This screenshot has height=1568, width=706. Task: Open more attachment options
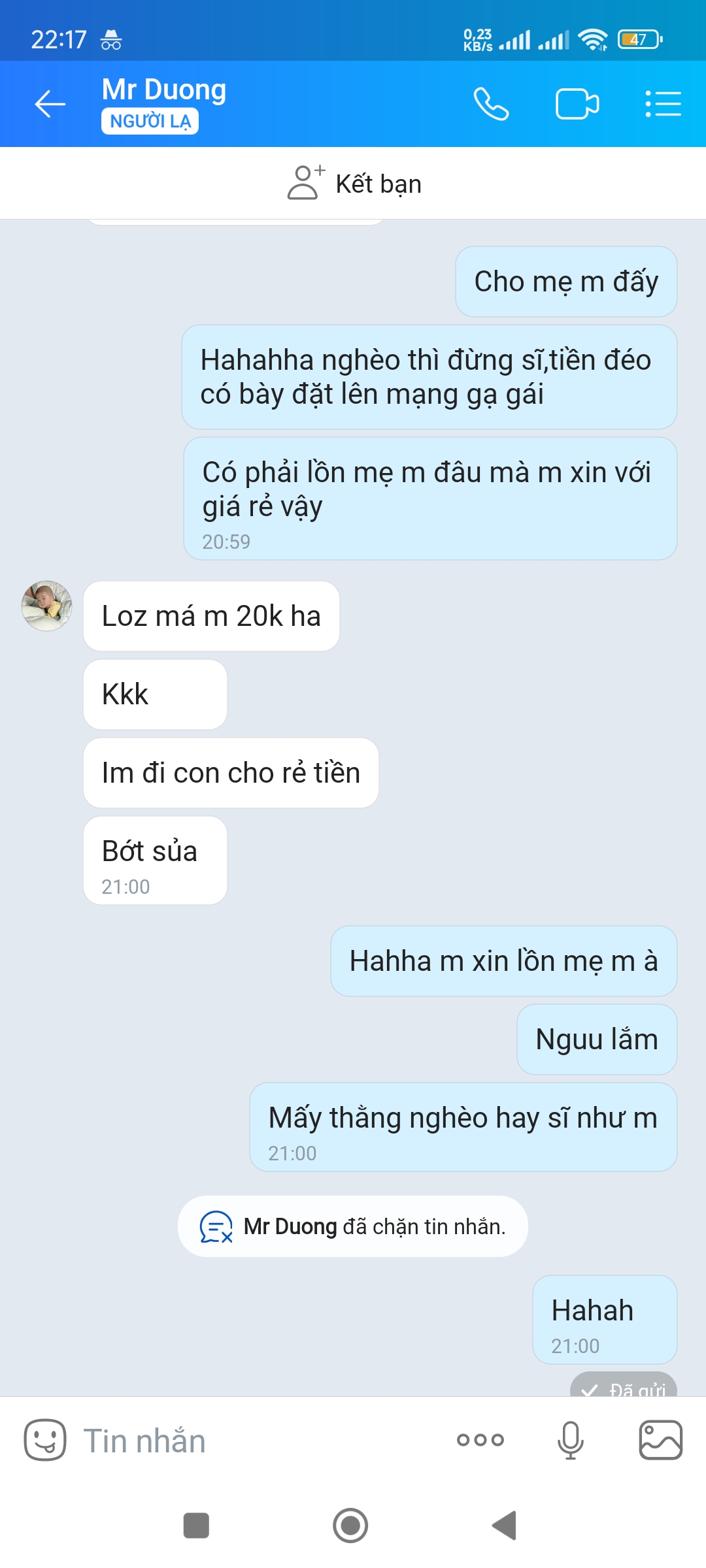(480, 1440)
